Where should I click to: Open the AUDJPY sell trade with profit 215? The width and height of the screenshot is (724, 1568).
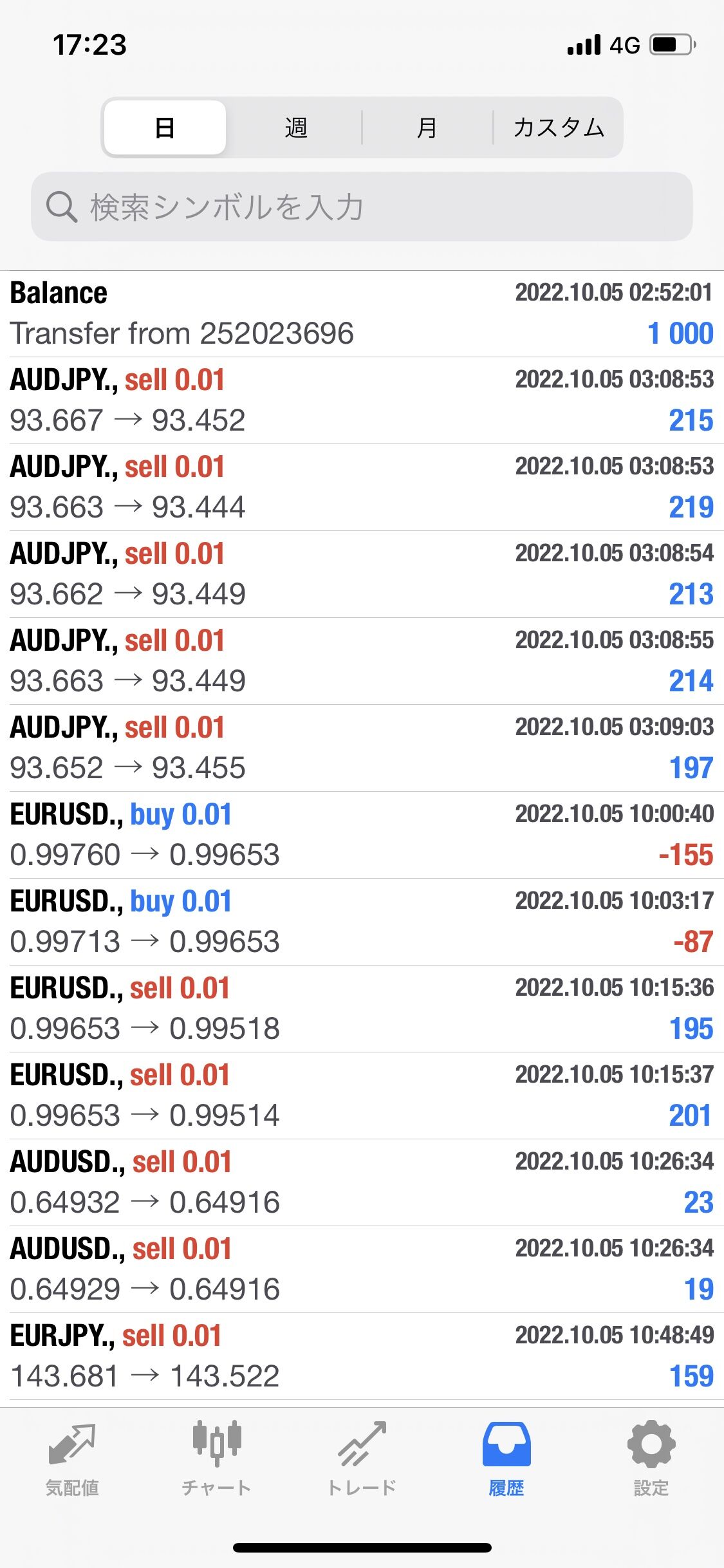pyautogui.click(x=362, y=400)
